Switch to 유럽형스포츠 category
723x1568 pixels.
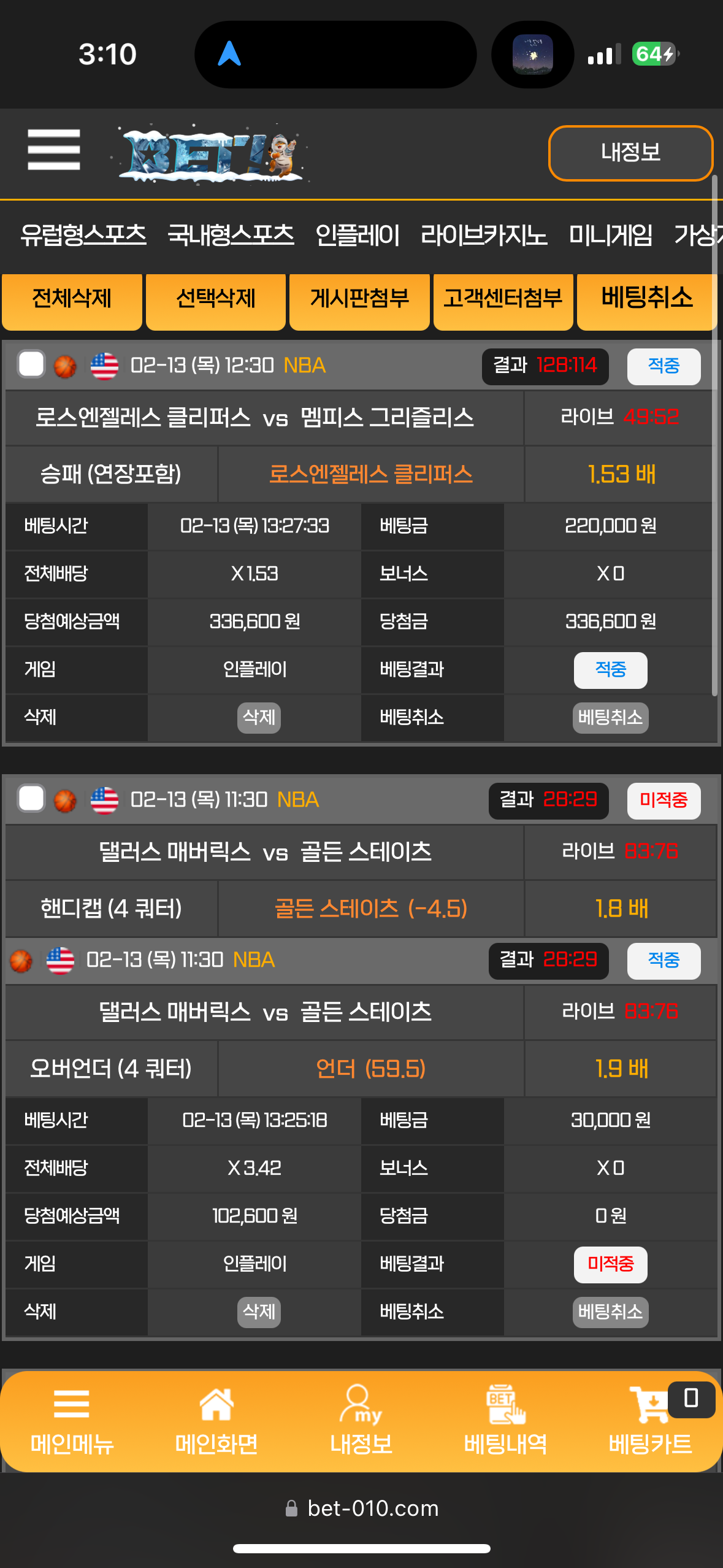(83, 235)
